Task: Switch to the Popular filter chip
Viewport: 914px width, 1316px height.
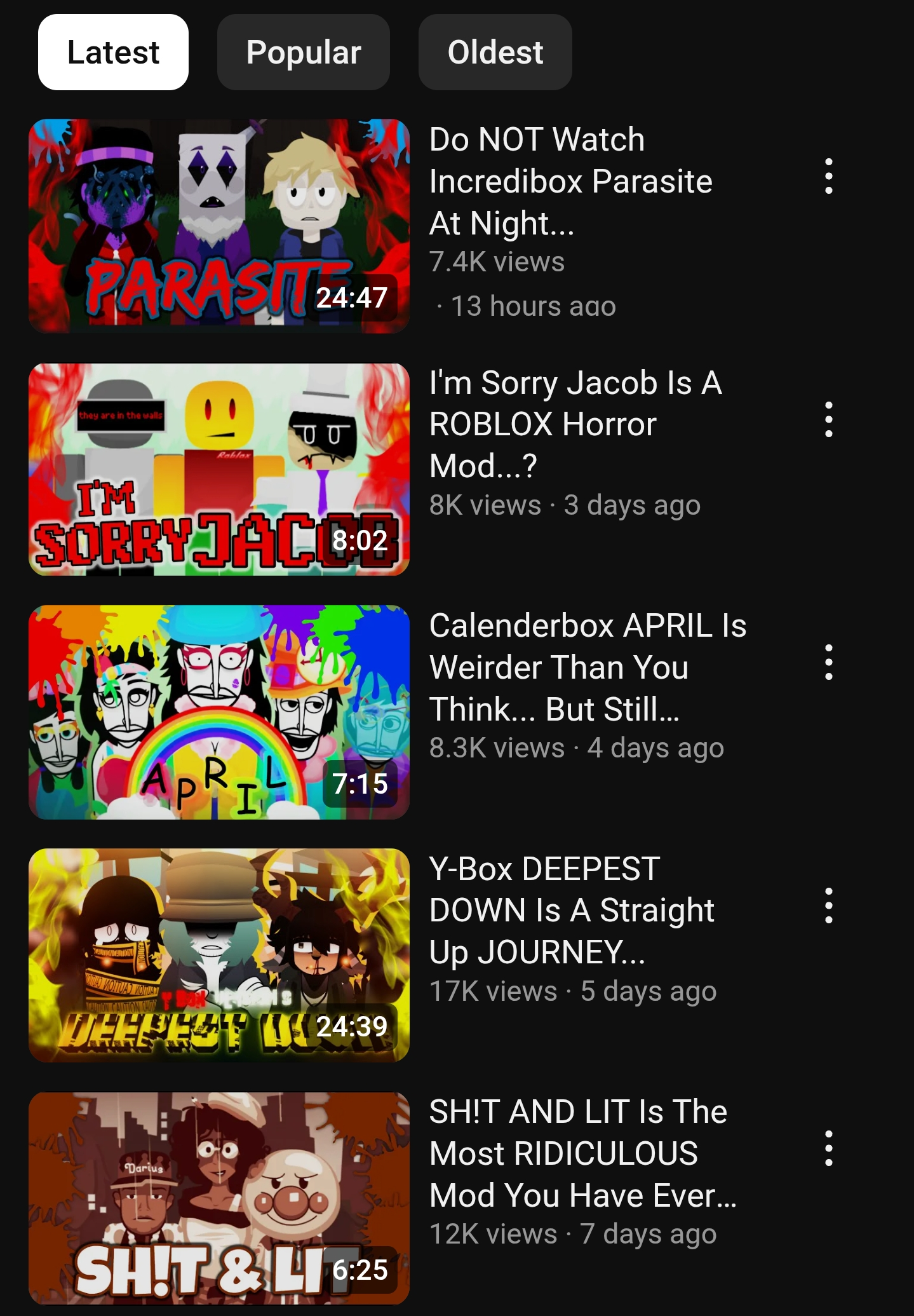Action: [303, 52]
